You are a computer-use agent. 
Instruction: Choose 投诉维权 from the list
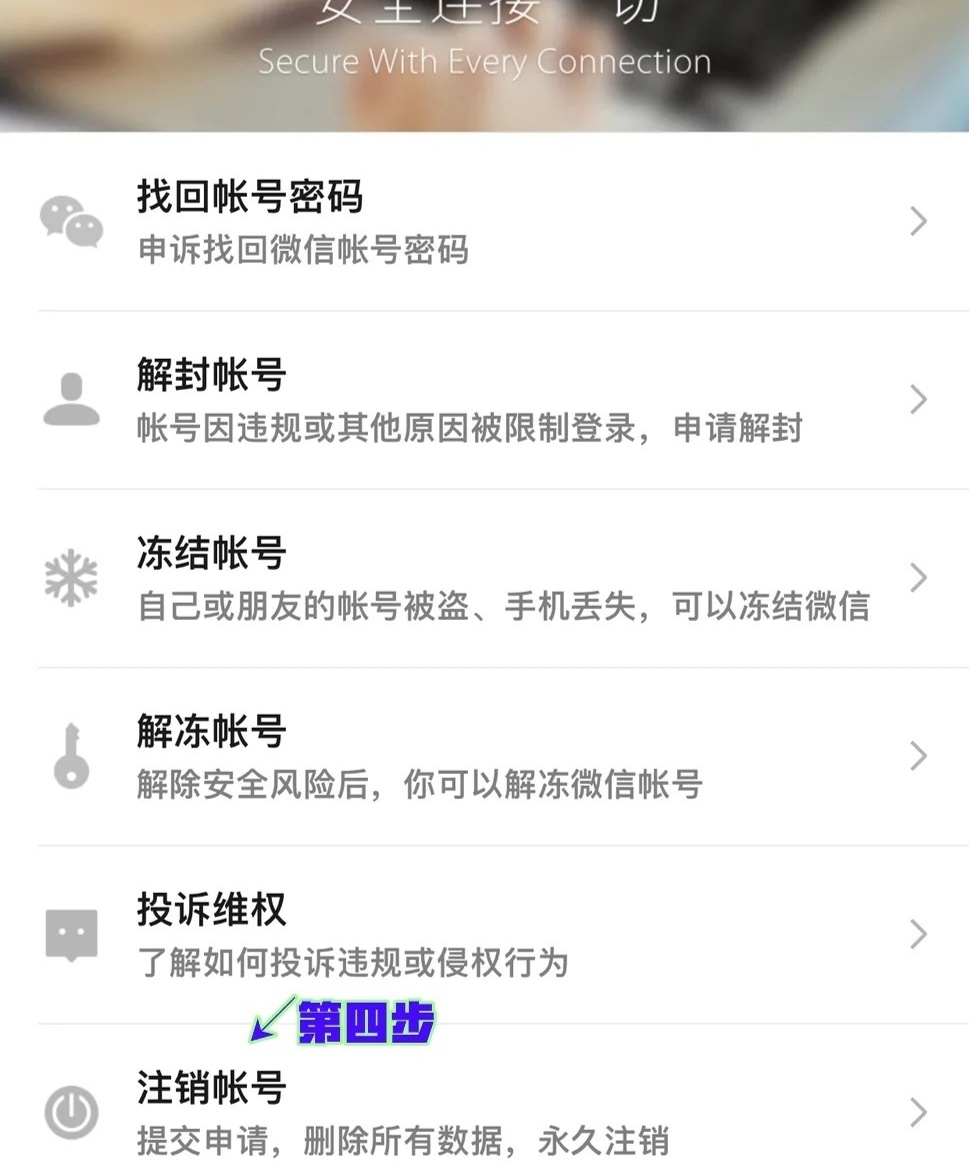click(210, 910)
